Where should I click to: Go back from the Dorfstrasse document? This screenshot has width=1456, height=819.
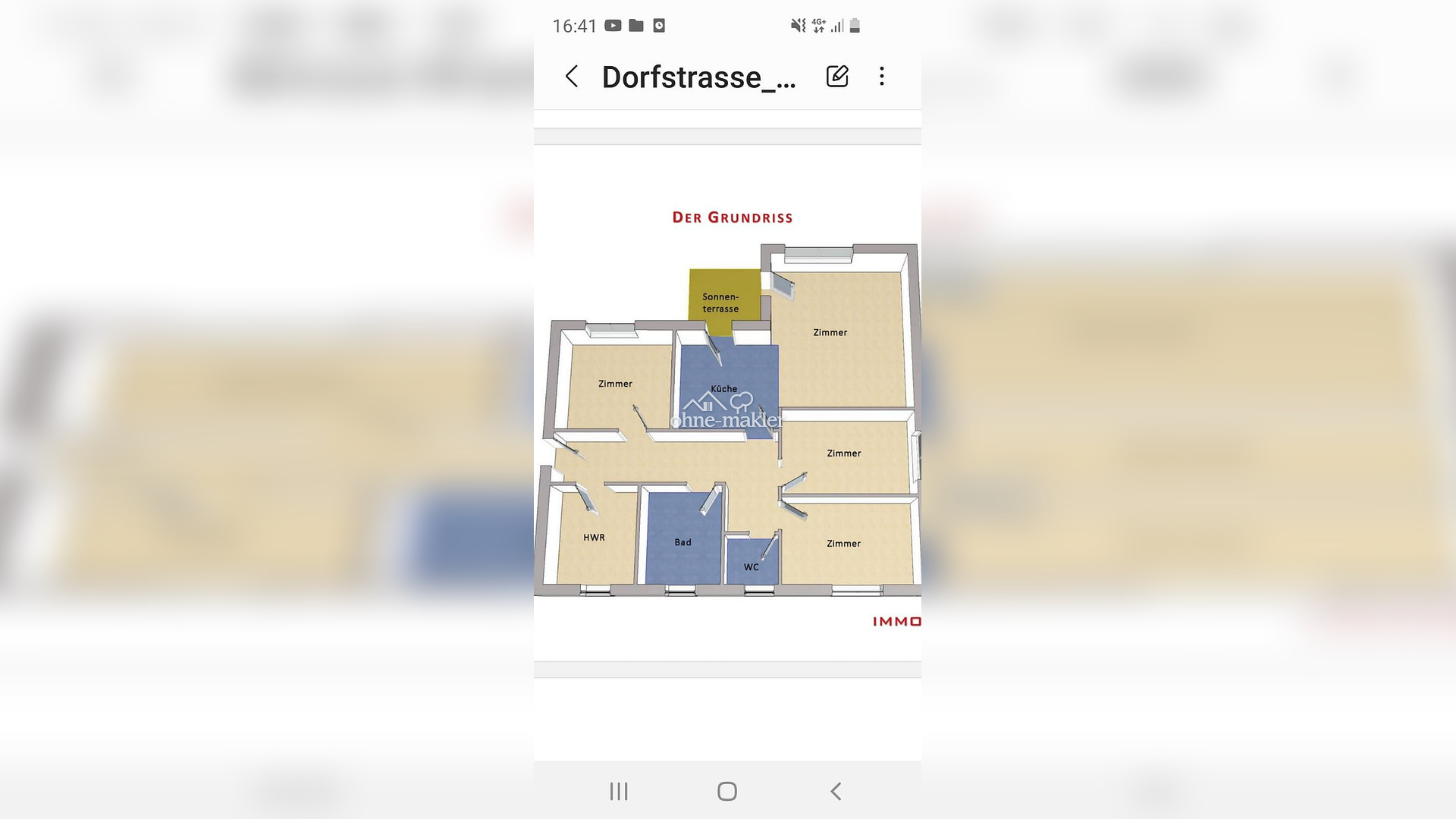[572, 77]
